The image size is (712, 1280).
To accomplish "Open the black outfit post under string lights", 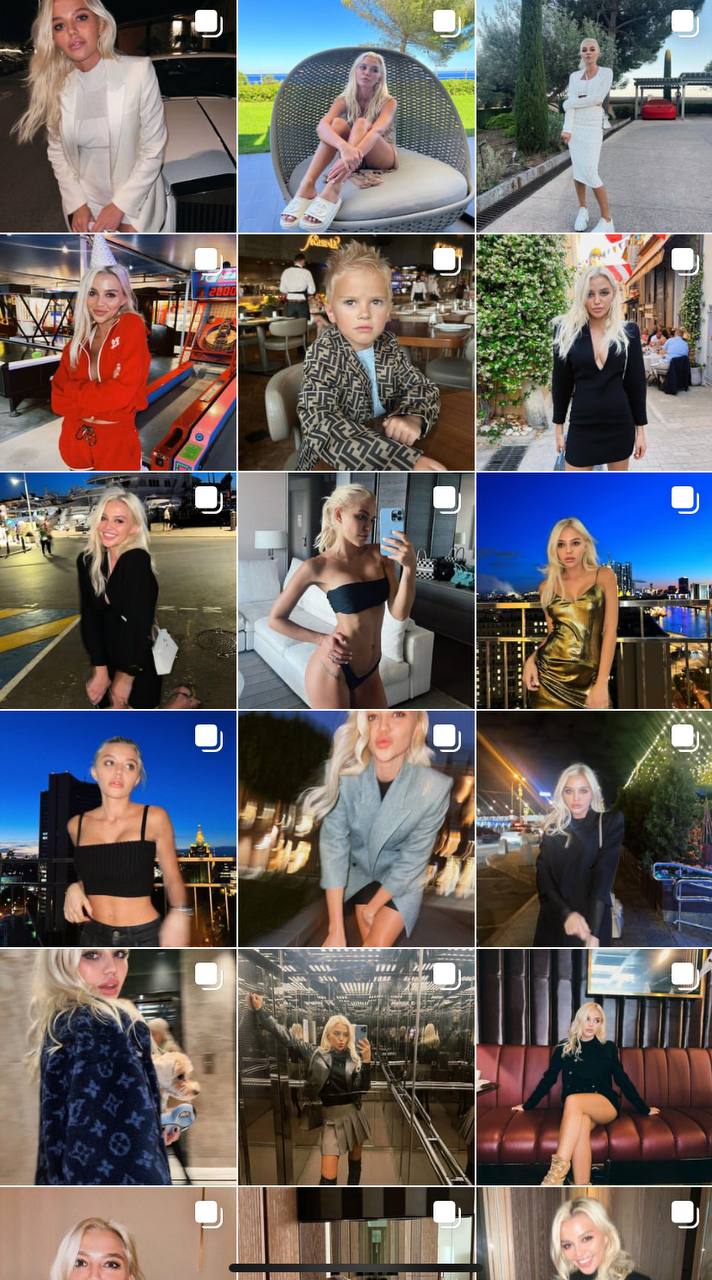I will pos(594,828).
